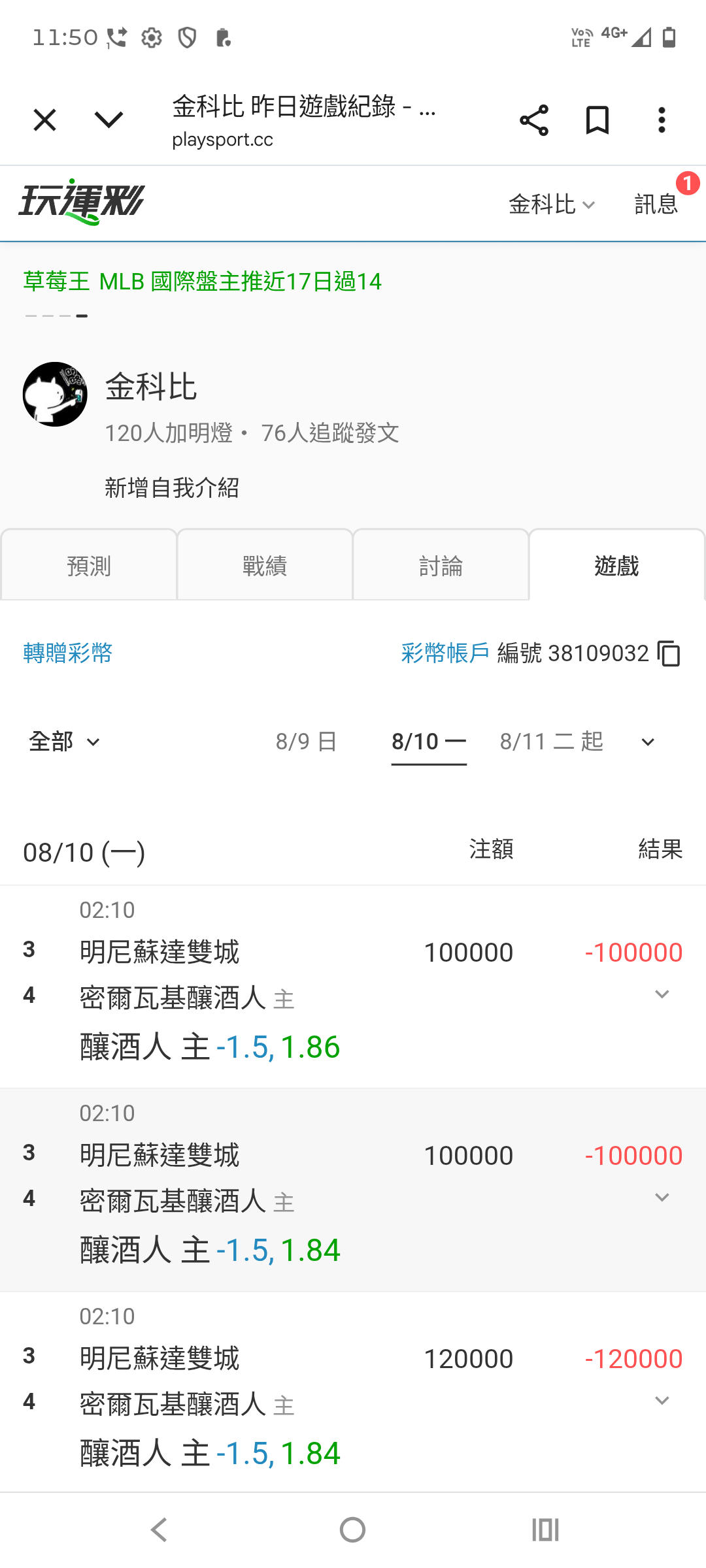Open 訊息 messages with badge
Viewport: 706px width, 1568px height.
[657, 204]
